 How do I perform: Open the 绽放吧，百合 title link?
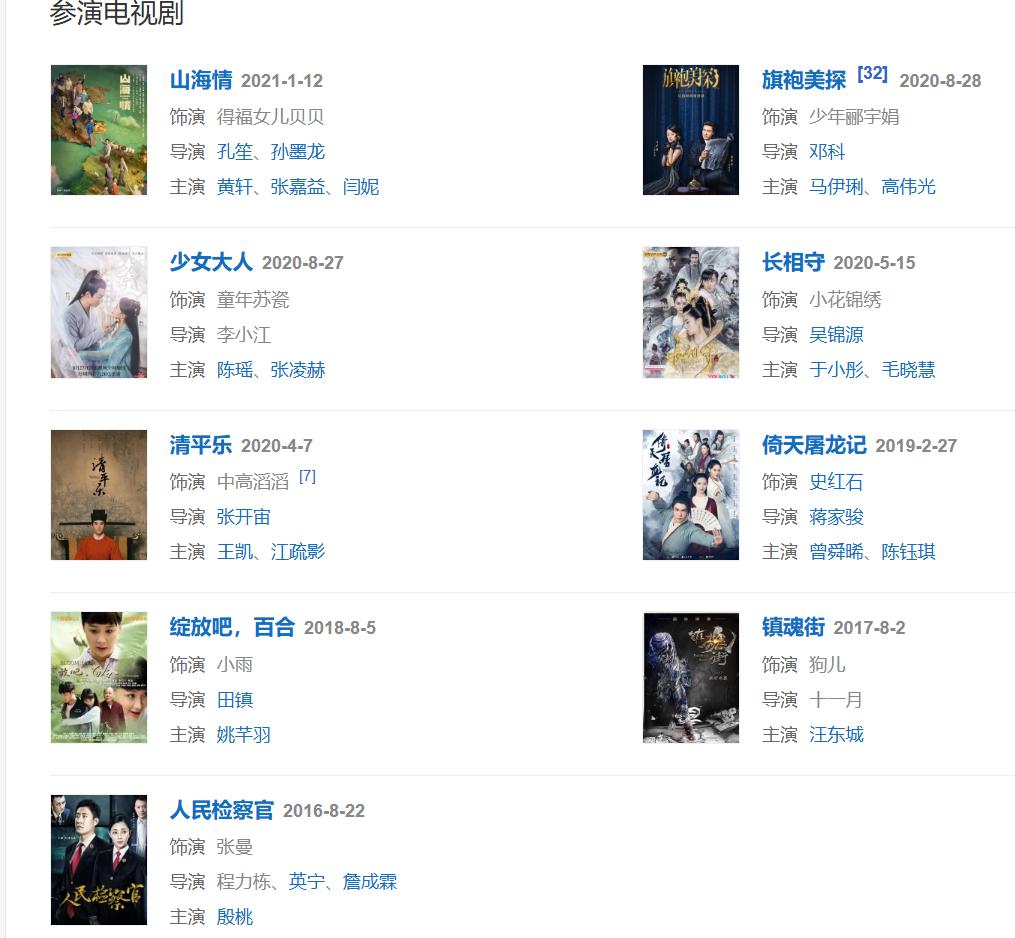232,627
